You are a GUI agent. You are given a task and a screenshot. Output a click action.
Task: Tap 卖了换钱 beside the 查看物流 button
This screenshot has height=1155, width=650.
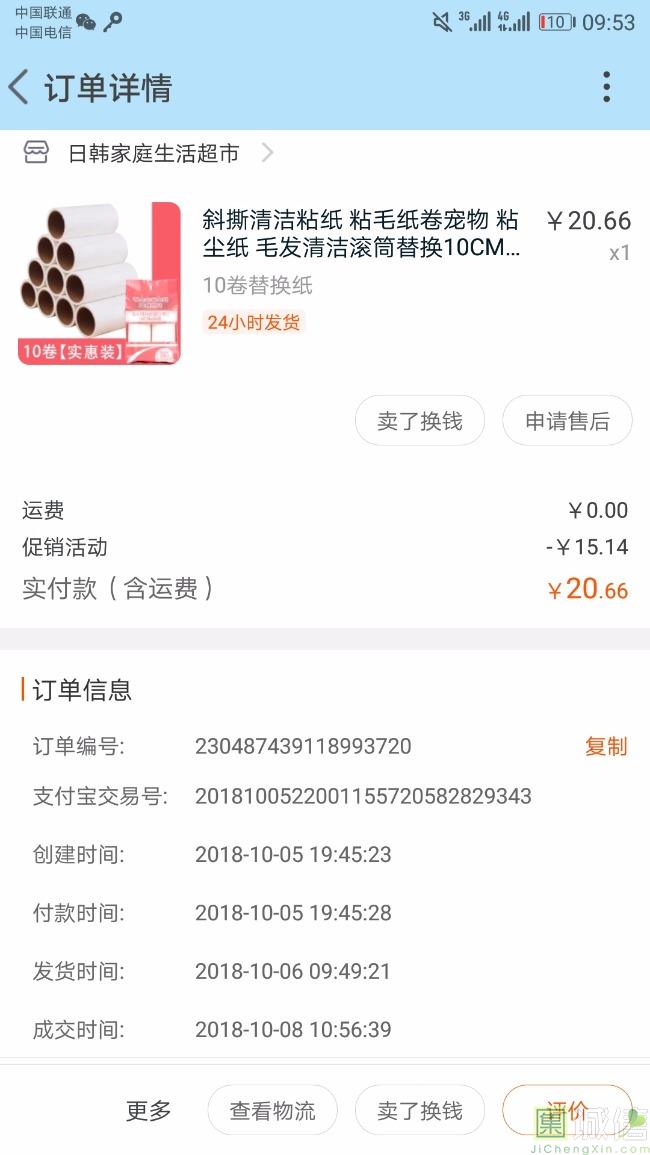(419, 1110)
